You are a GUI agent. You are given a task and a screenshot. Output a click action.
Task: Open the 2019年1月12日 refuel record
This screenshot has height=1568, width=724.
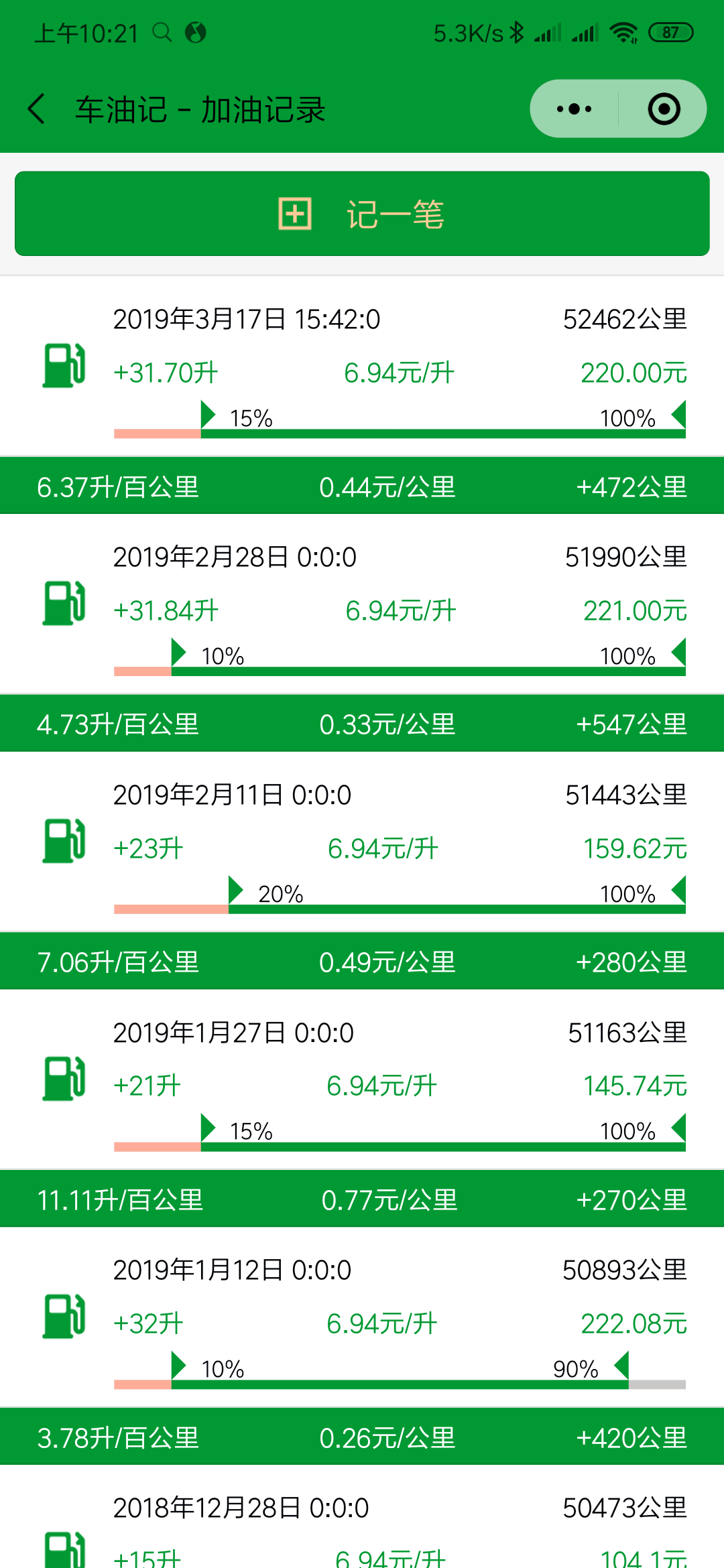tap(362, 1317)
